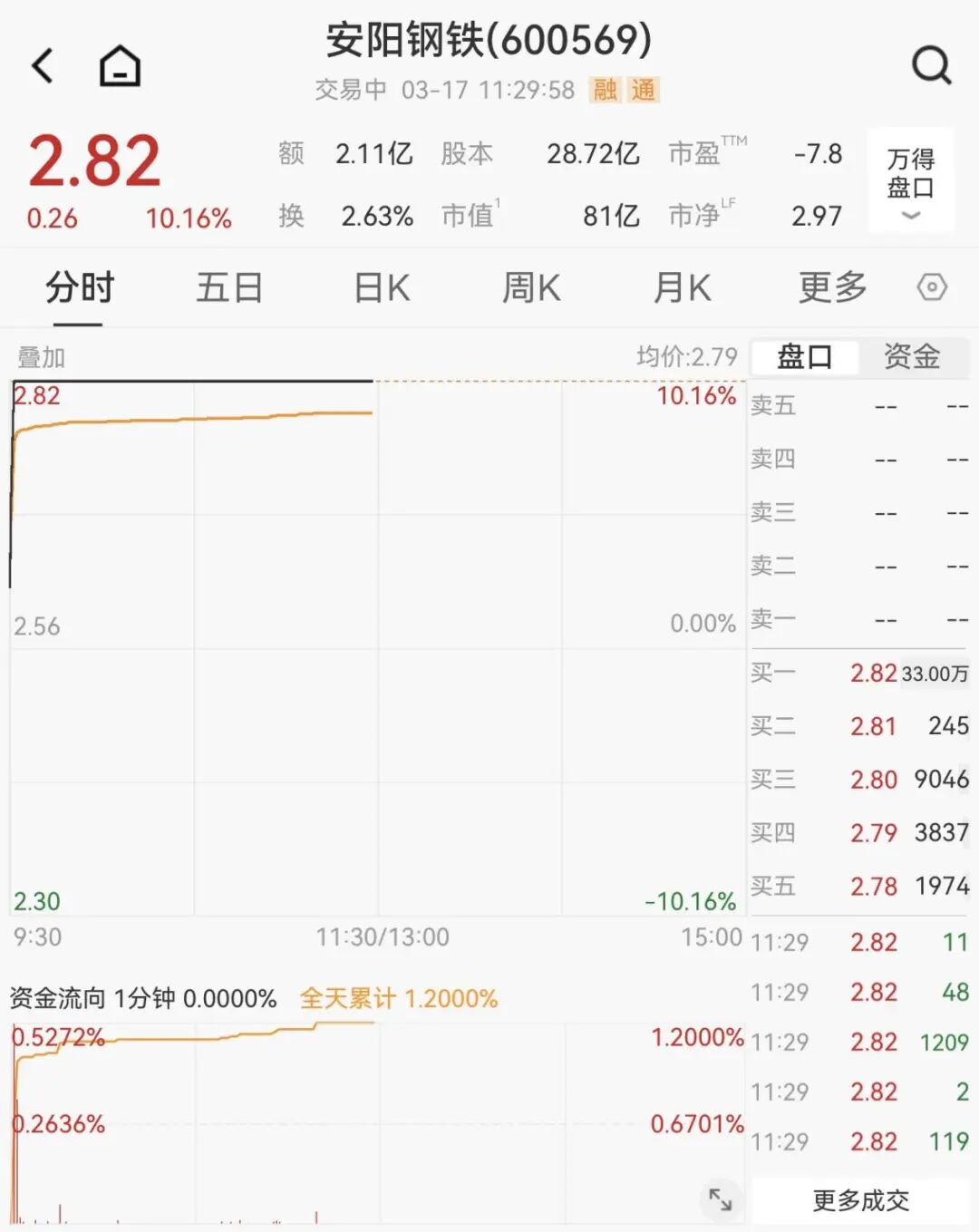
Task: Toggle to the 资金 panel
Action: click(x=911, y=356)
